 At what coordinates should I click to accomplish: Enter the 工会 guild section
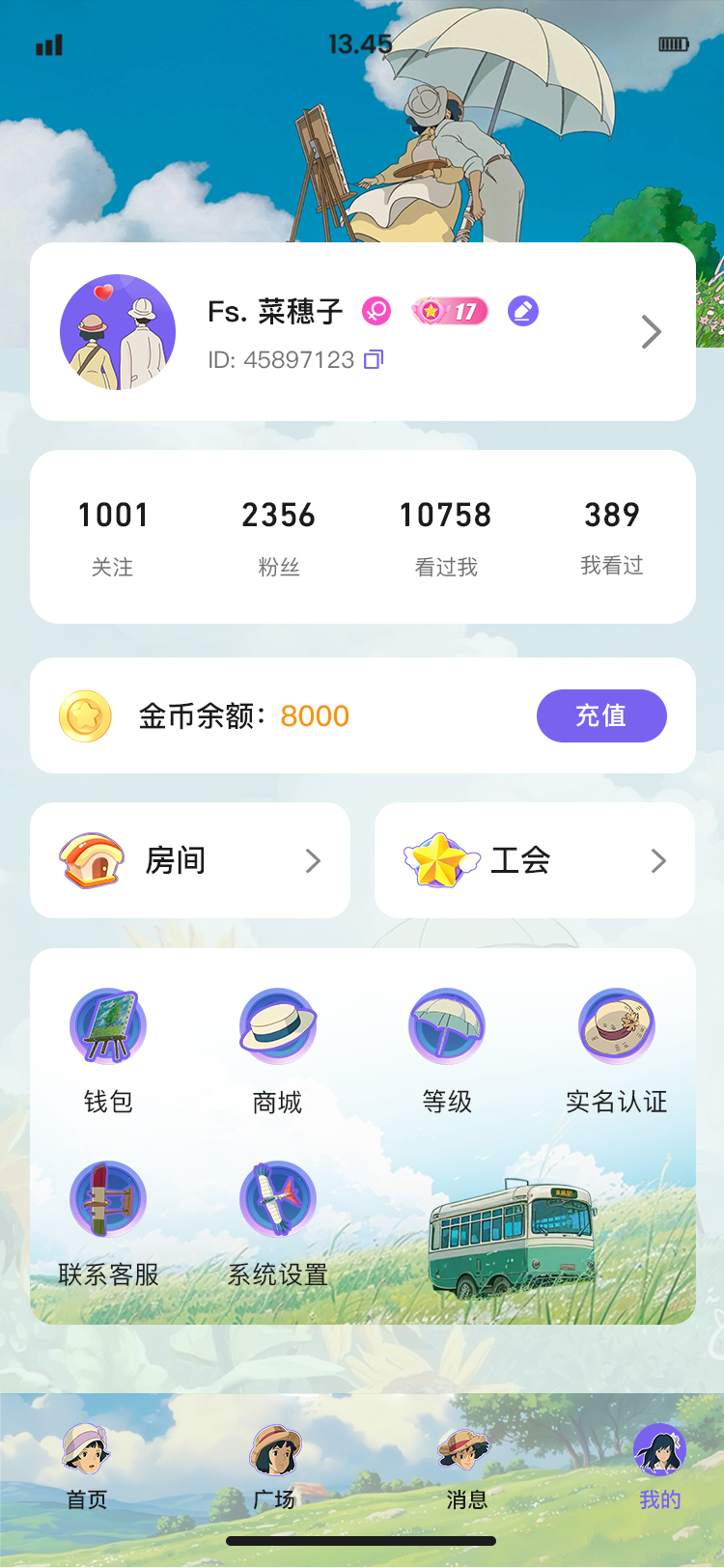click(x=535, y=860)
